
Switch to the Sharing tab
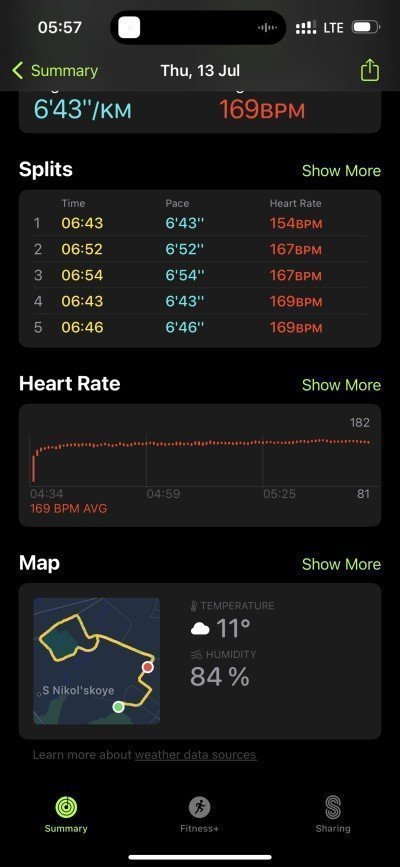click(x=333, y=814)
